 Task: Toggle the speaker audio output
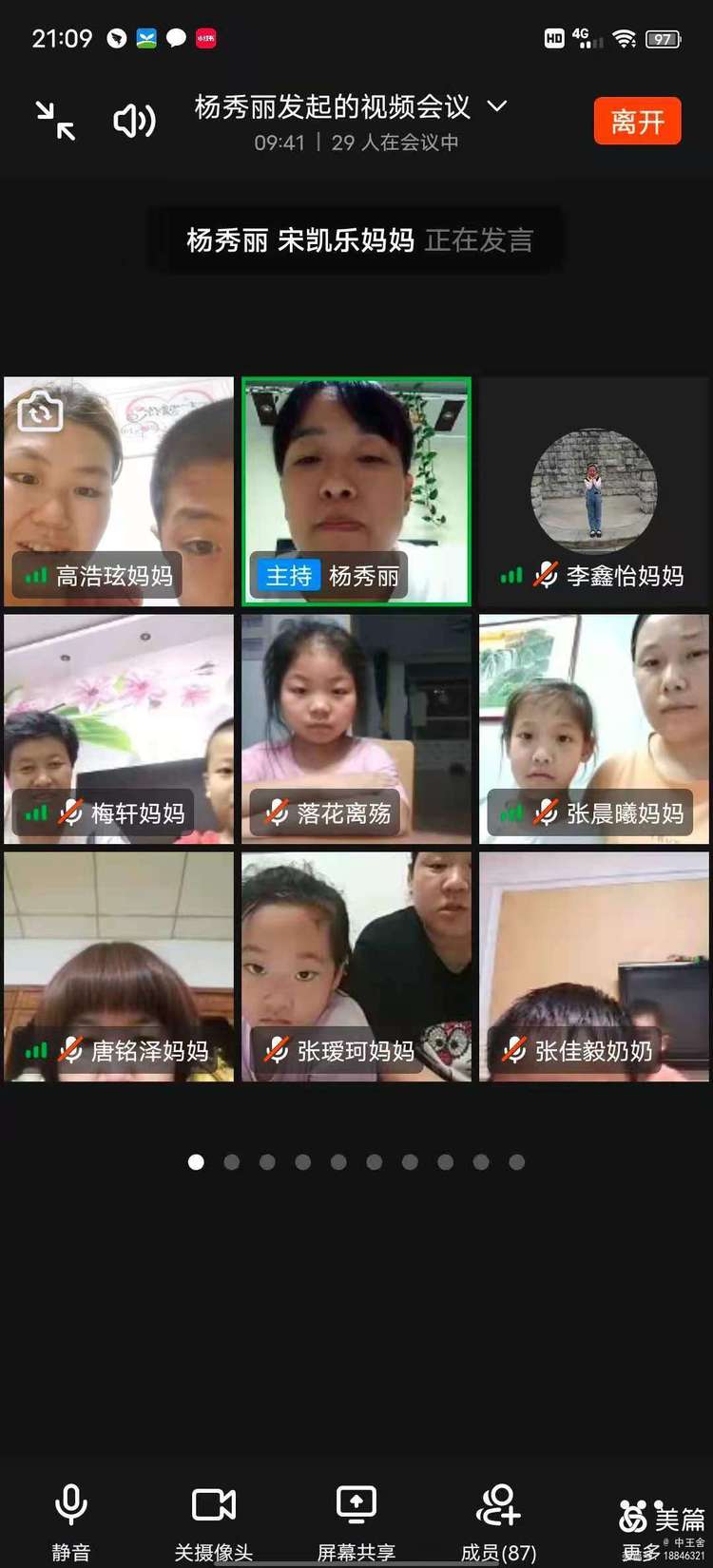coord(134,121)
